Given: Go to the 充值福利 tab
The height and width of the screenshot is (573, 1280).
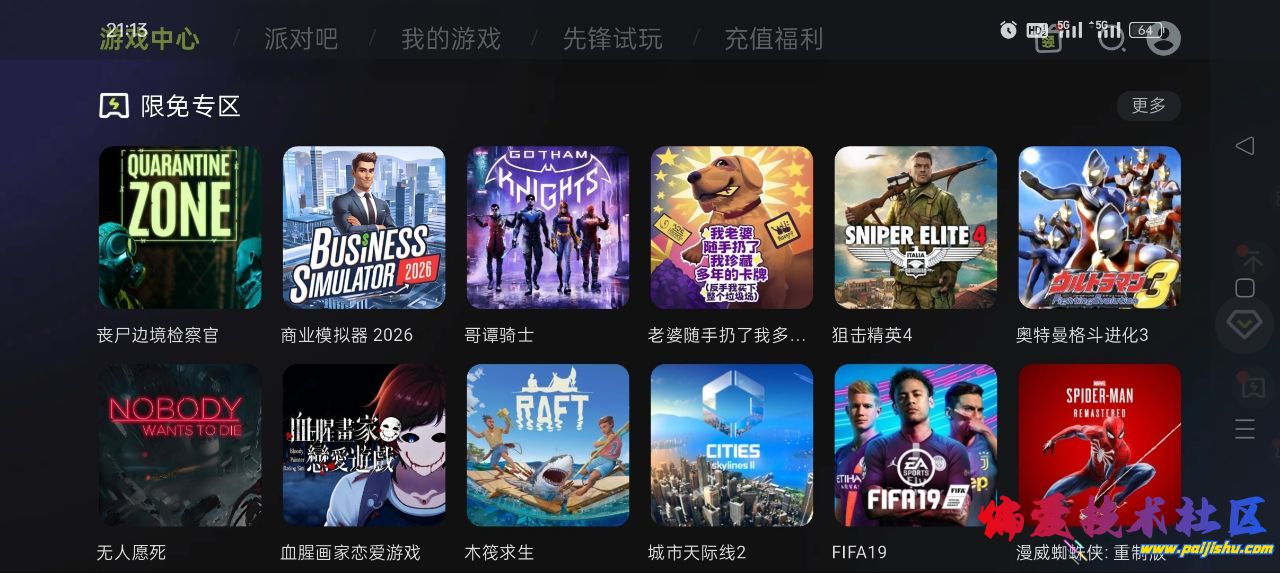Looking at the screenshot, I should [x=774, y=39].
